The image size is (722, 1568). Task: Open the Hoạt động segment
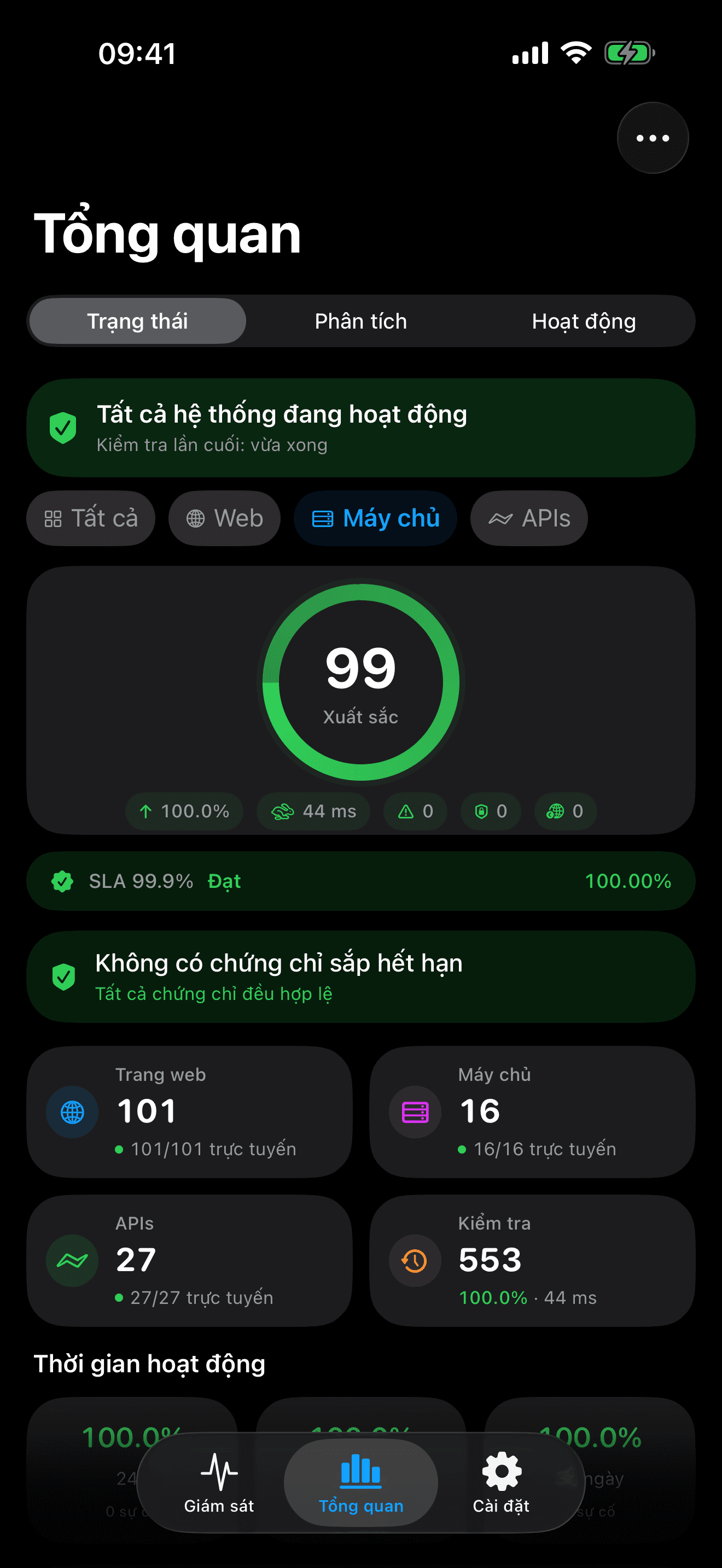[583, 321]
